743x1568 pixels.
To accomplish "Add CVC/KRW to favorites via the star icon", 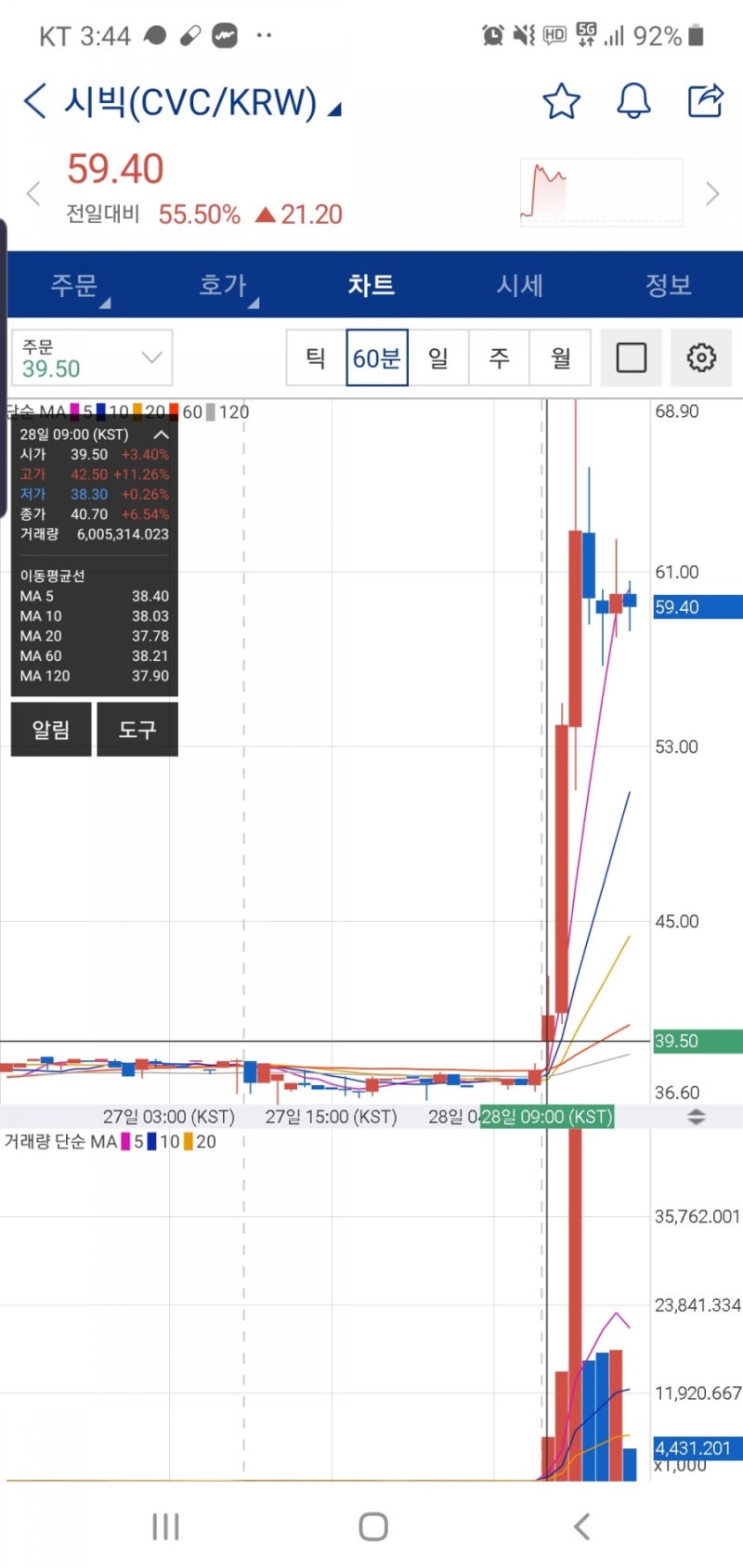I will pos(561,102).
